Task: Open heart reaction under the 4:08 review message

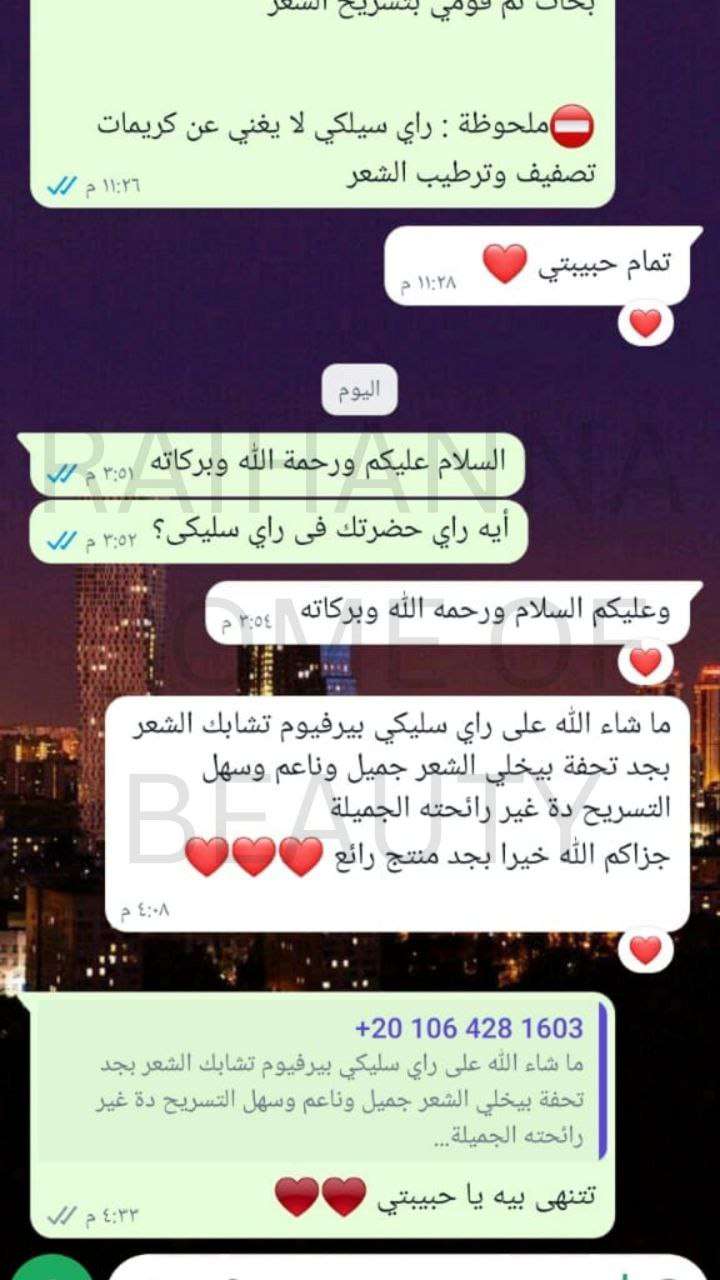Action: pyautogui.click(x=645, y=950)
